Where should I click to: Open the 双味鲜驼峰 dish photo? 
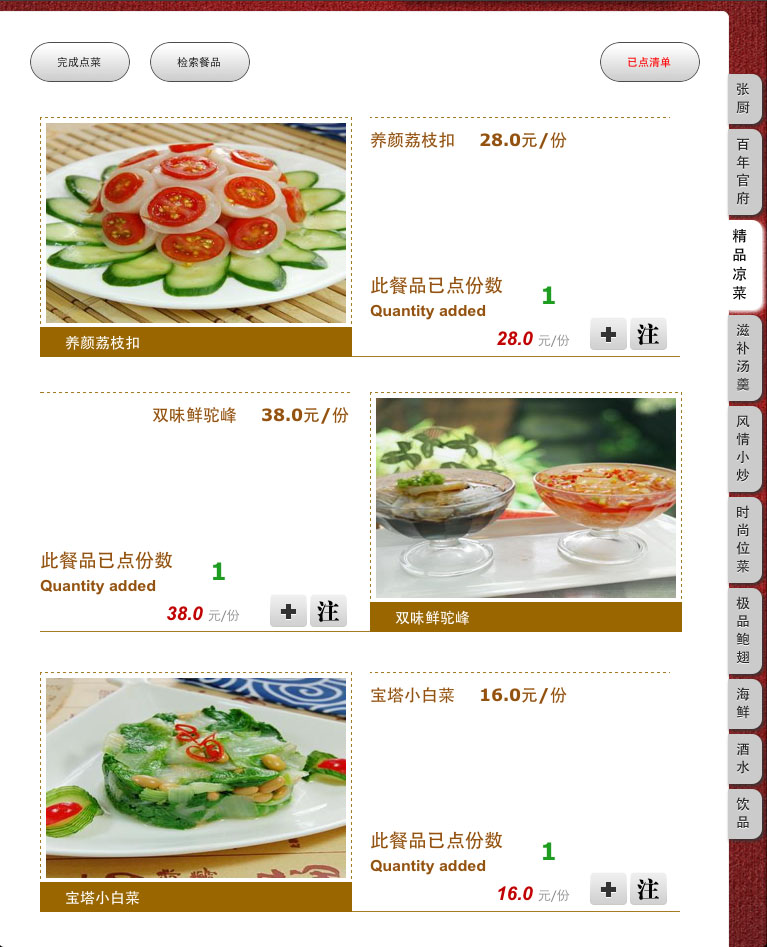(526, 498)
